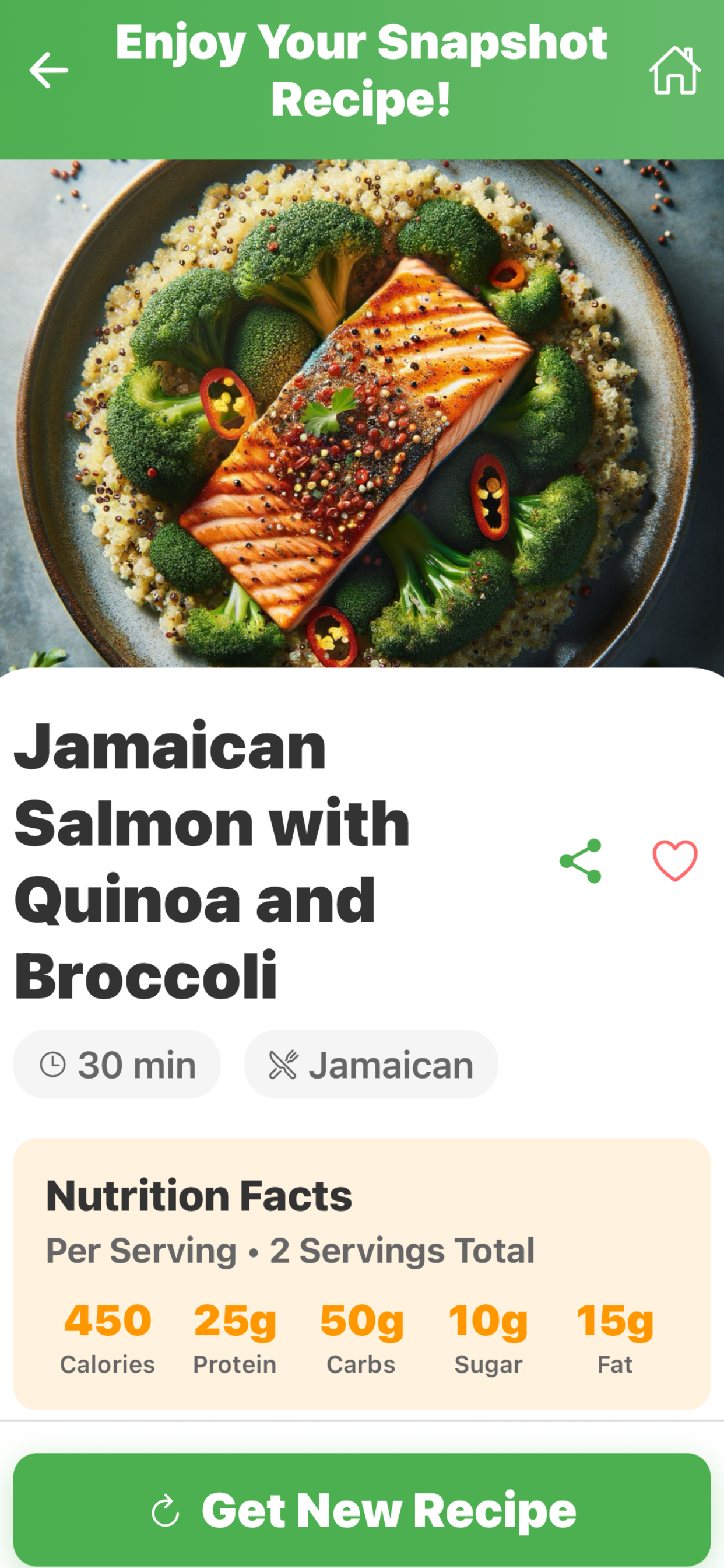Open the Enjoy Your Snapshot Recipe header

[362, 70]
